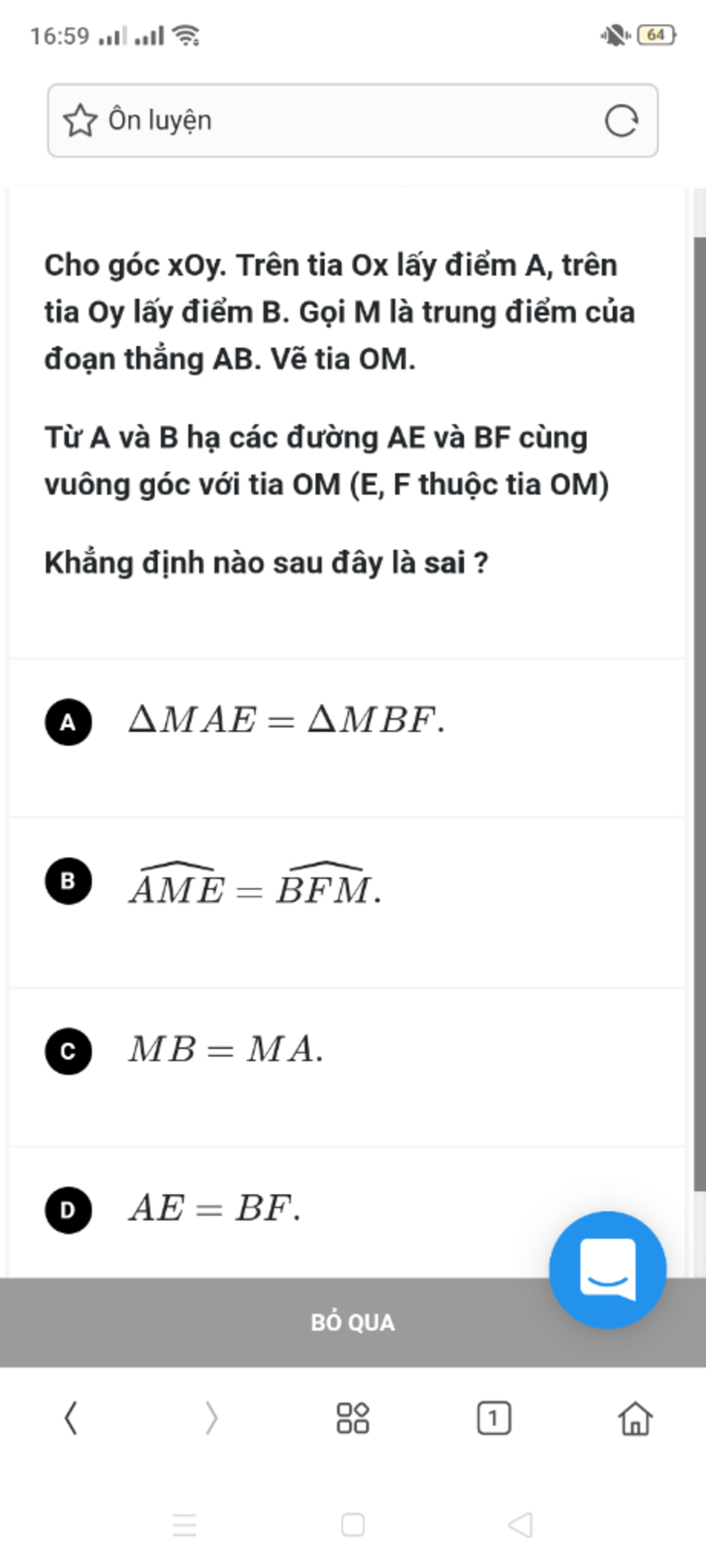Image resolution: width=706 pixels, height=1568 pixels.
Task: Skip the question with BỎ QUA
Action: tap(352, 1322)
